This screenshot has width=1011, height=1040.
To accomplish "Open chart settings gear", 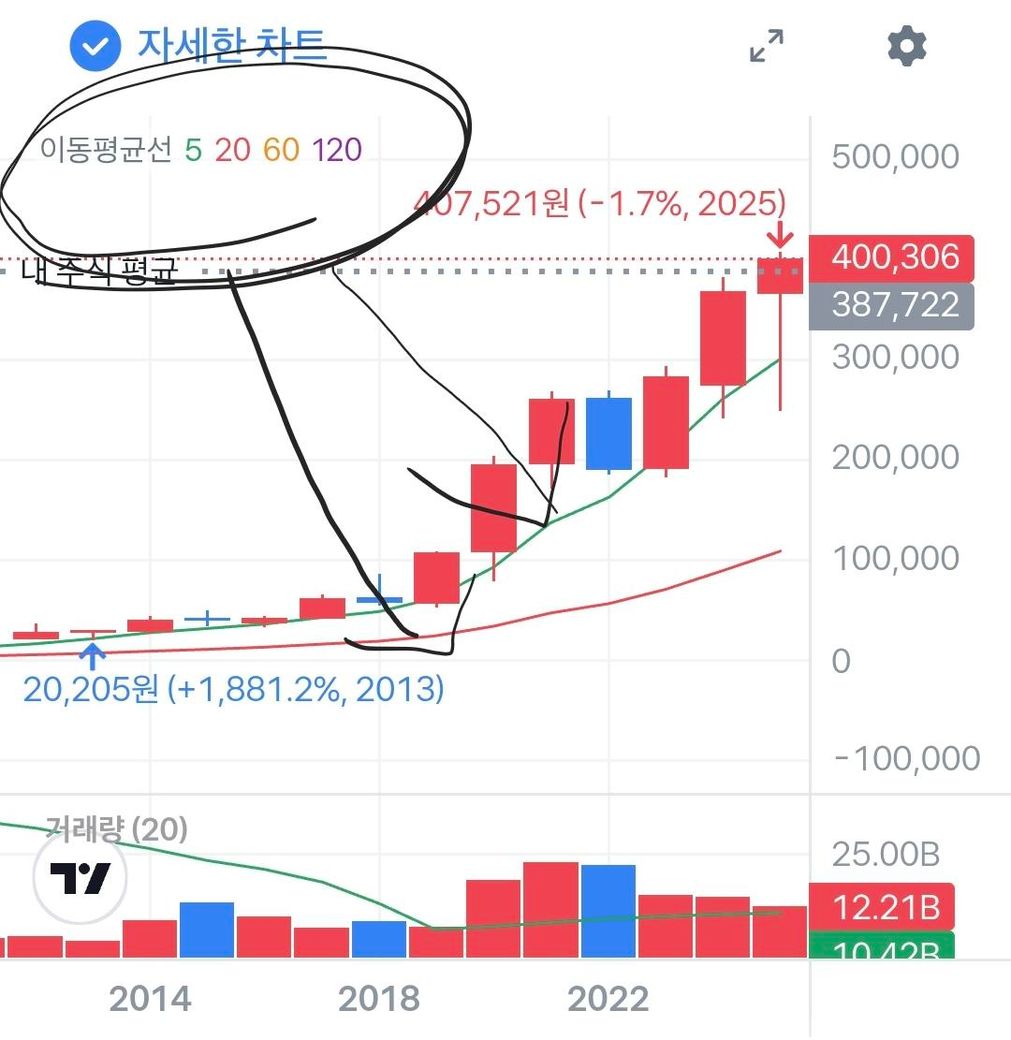I will coord(907,46).
